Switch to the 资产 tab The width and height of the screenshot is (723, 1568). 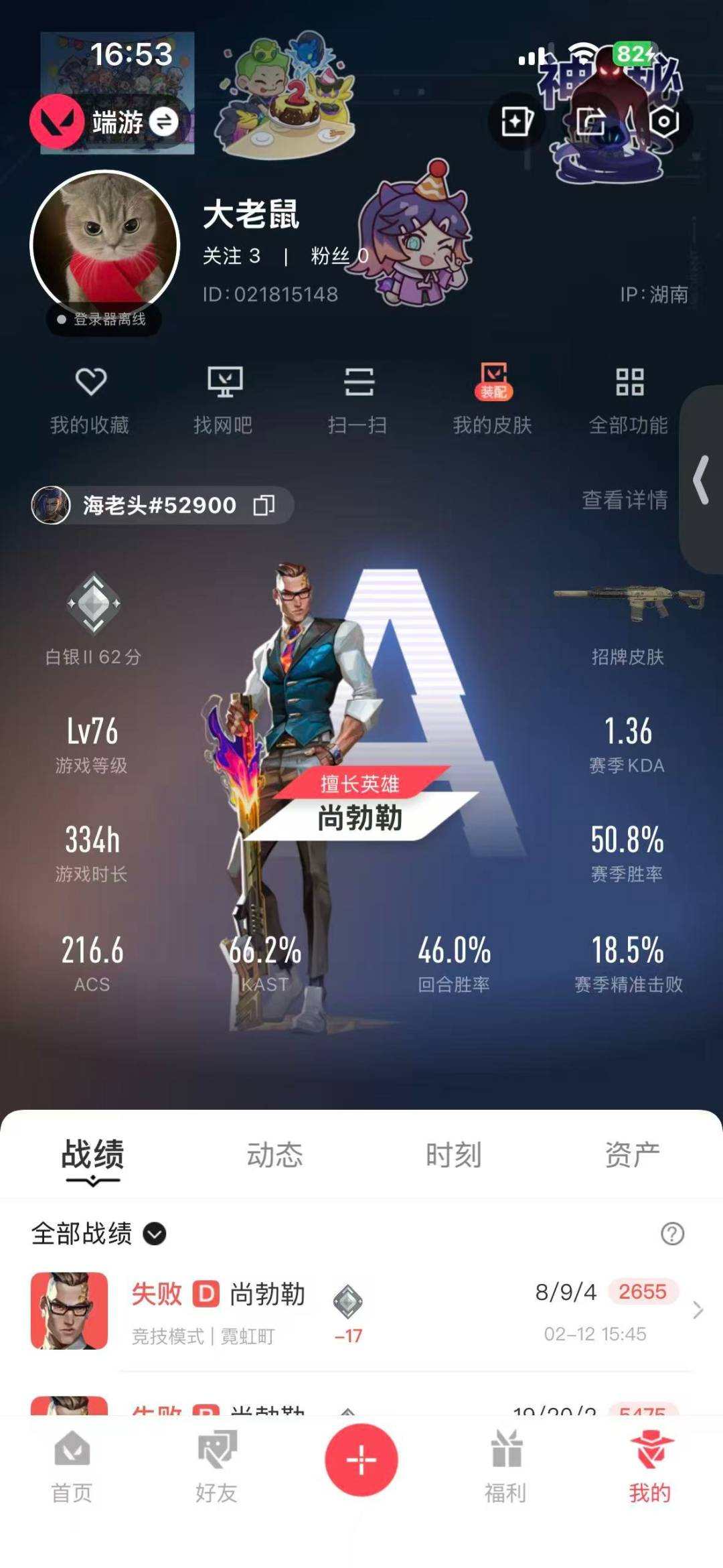[x=632, y=1153]
